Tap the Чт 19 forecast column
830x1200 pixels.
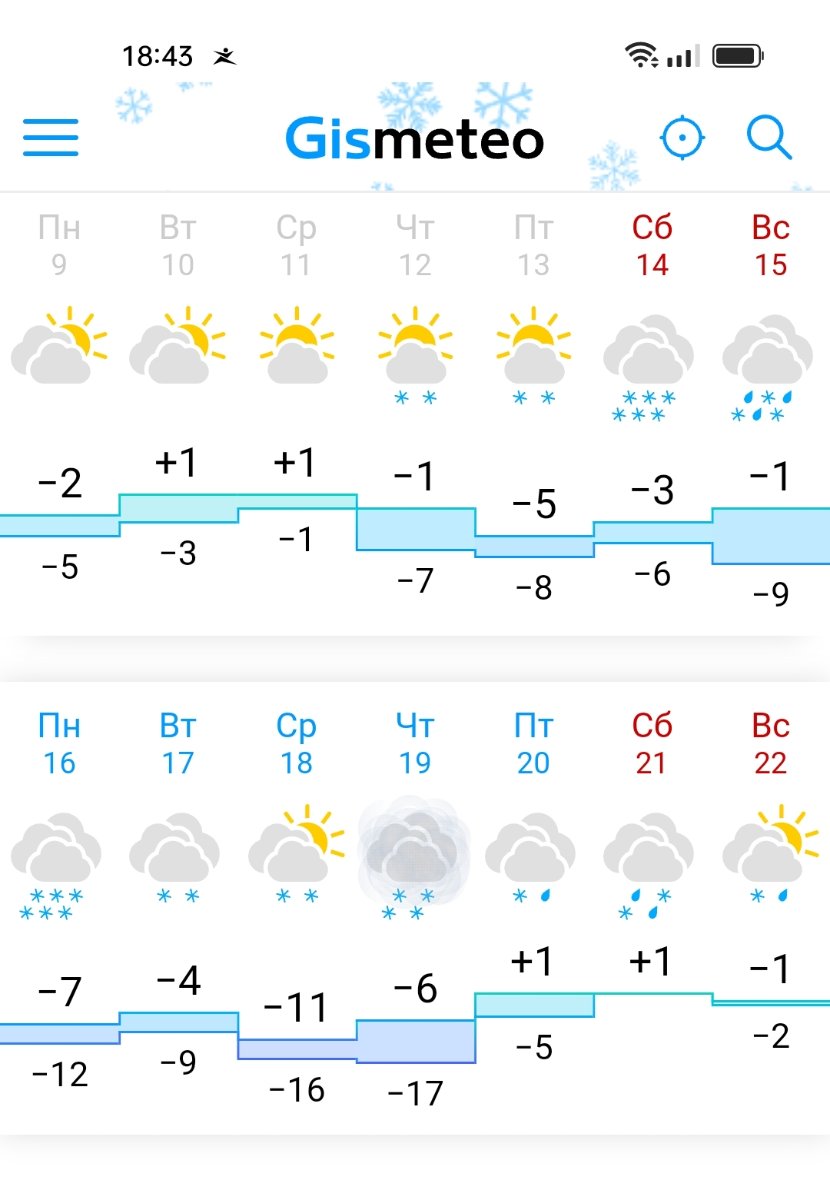pos(415,743)
